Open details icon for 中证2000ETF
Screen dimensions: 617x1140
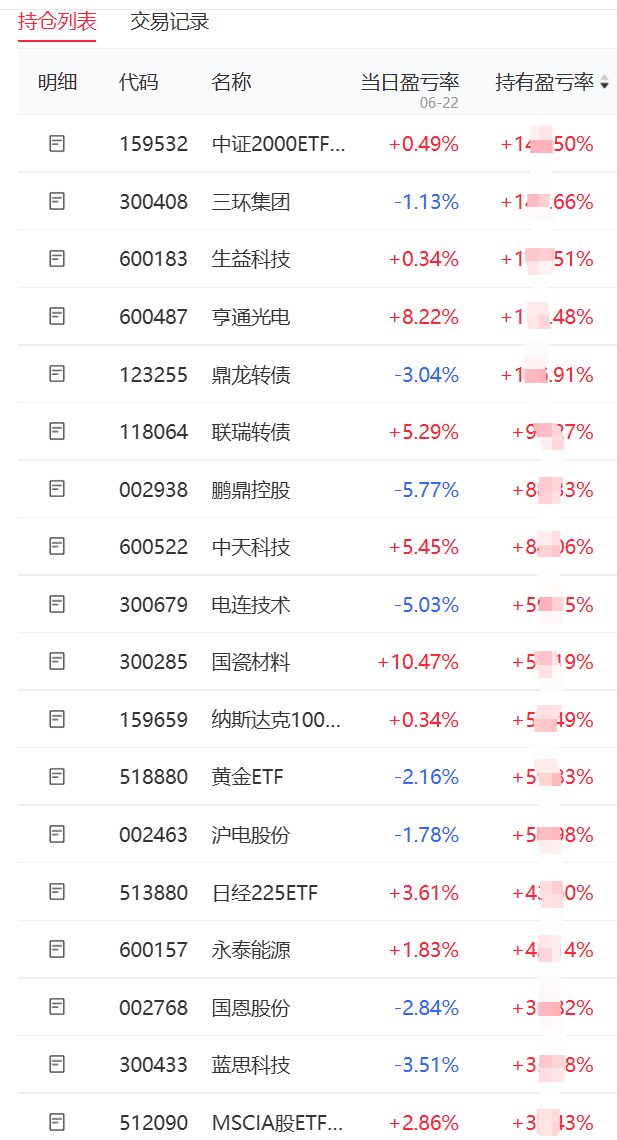tap(57, 143)
